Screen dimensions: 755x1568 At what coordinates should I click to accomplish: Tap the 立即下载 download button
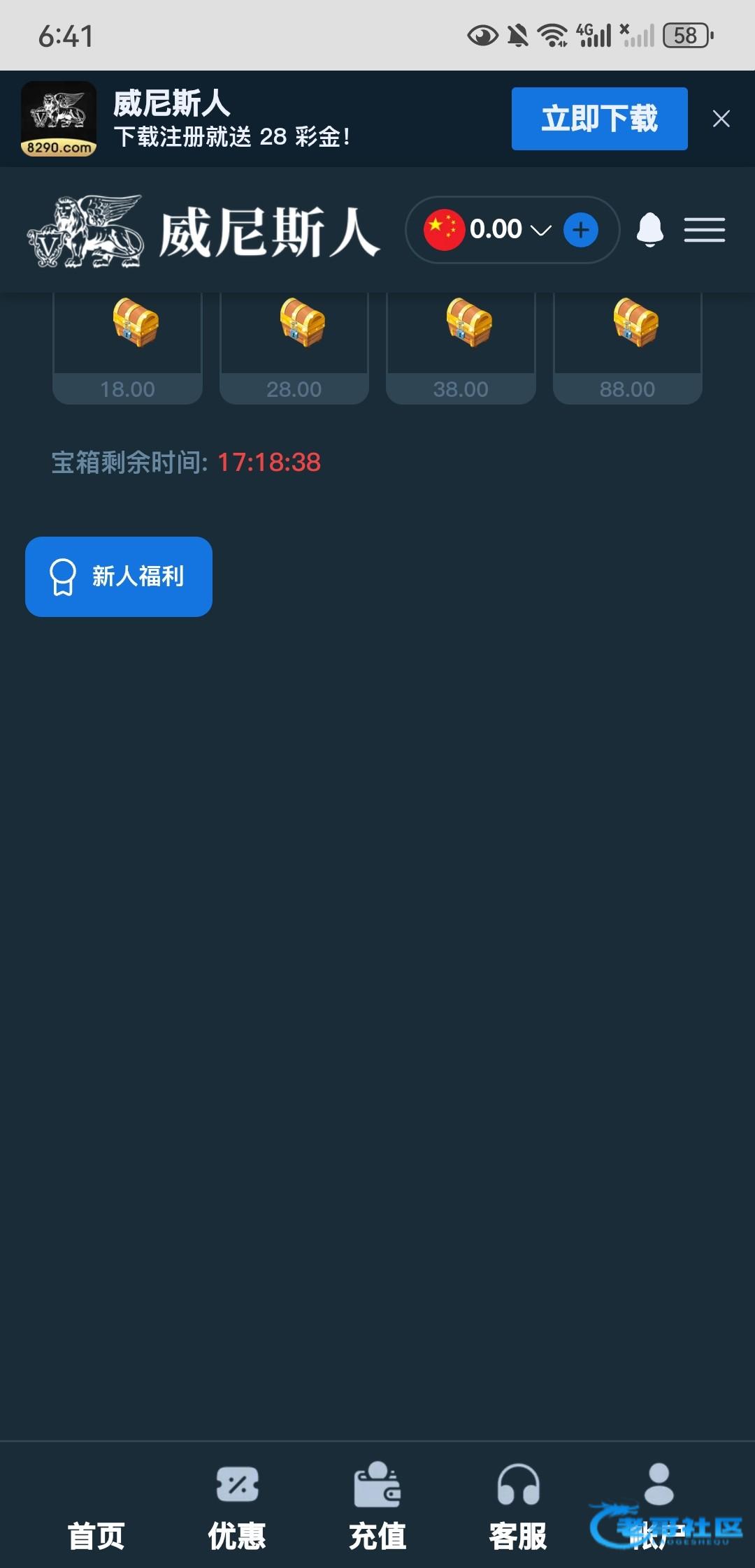(599, 118)
